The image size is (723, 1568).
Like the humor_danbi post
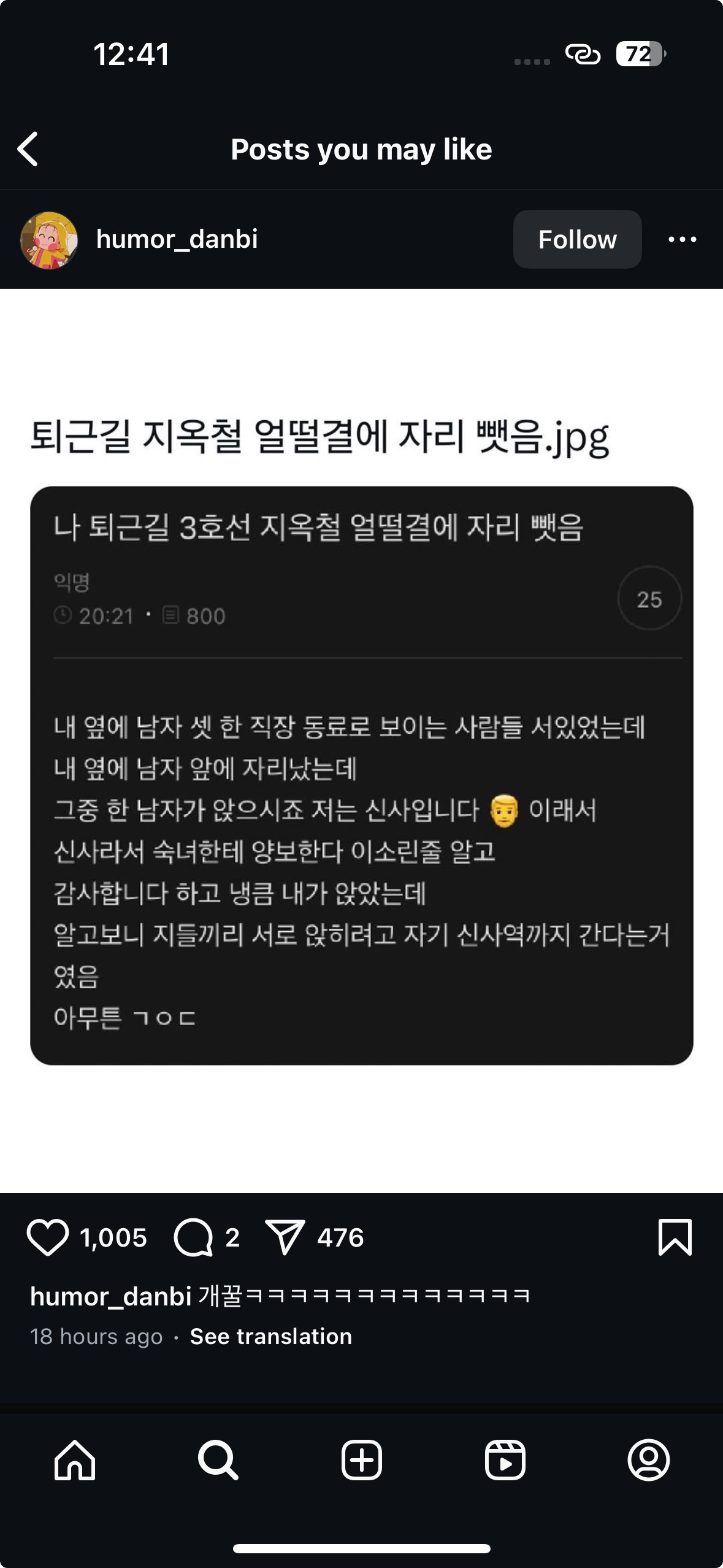tap(48, 1237)
